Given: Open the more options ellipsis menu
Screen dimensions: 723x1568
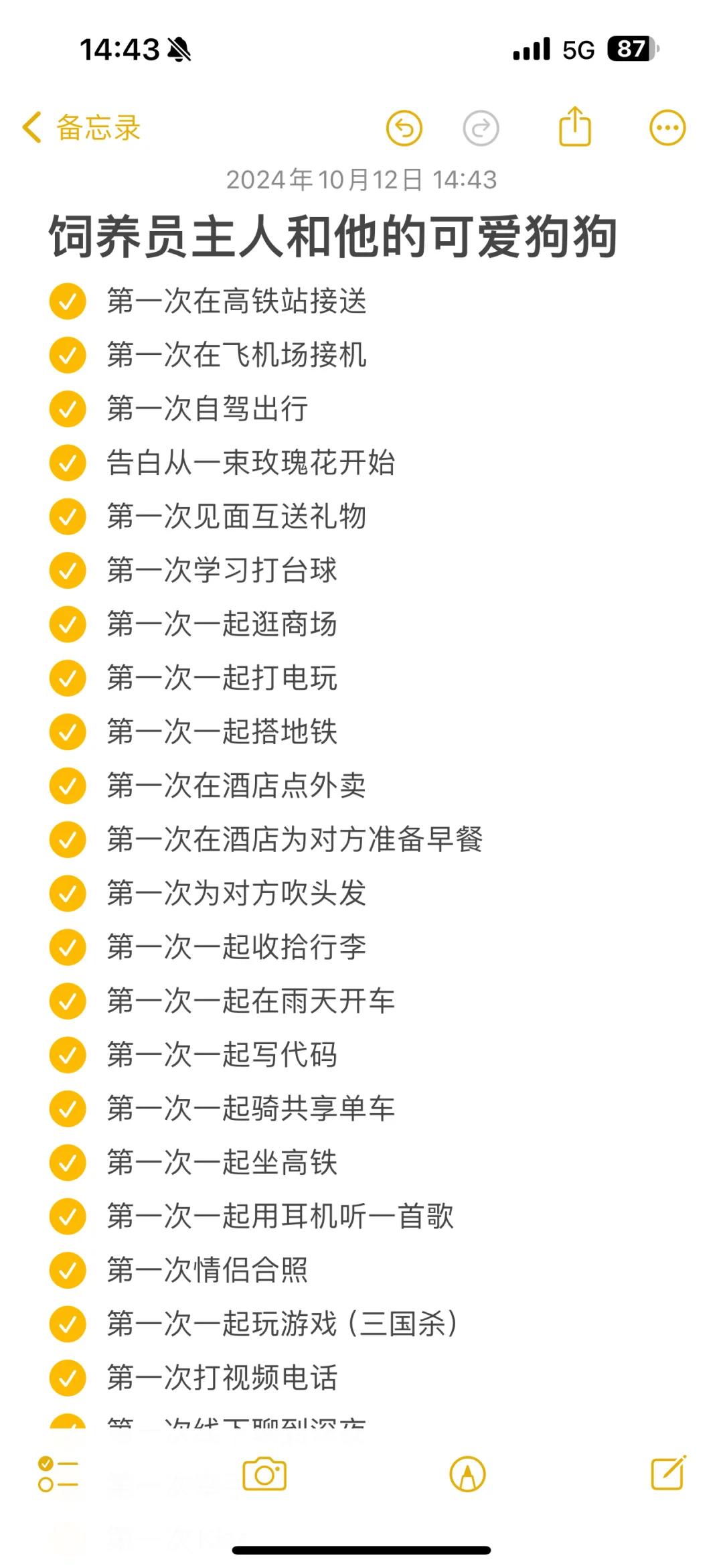Looking at the screenshot, I should tap(667, 128).
